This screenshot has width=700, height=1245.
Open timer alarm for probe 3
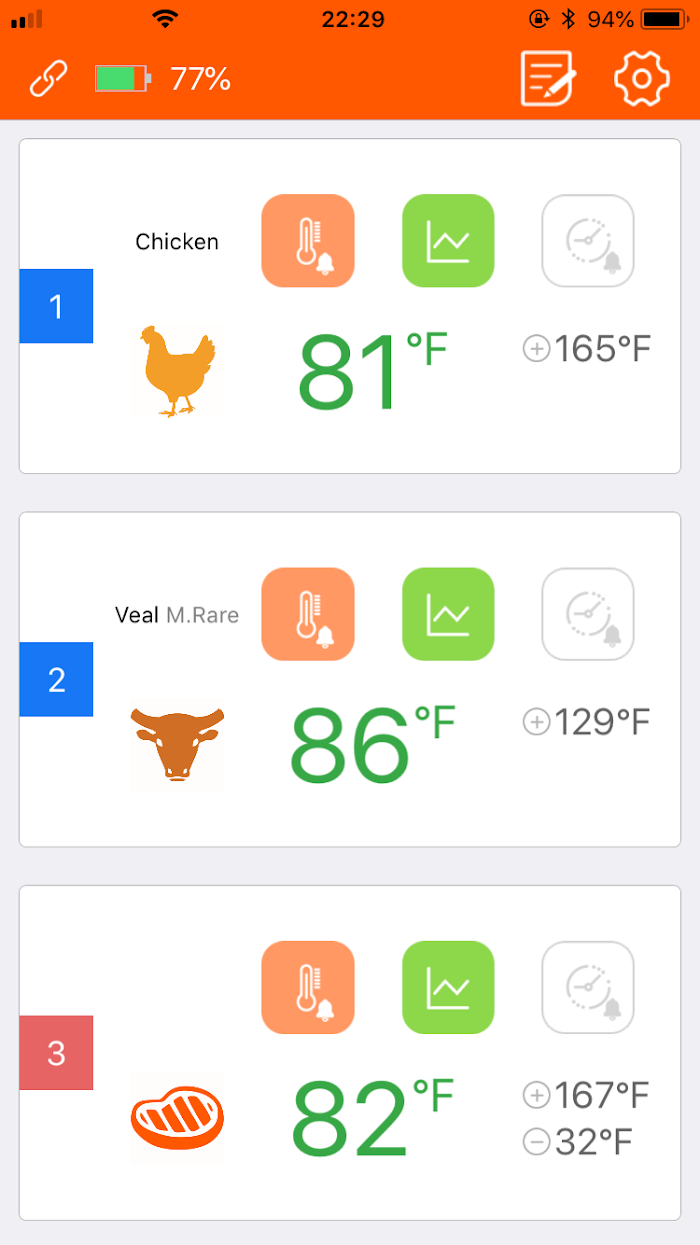[x=588, y=987]
